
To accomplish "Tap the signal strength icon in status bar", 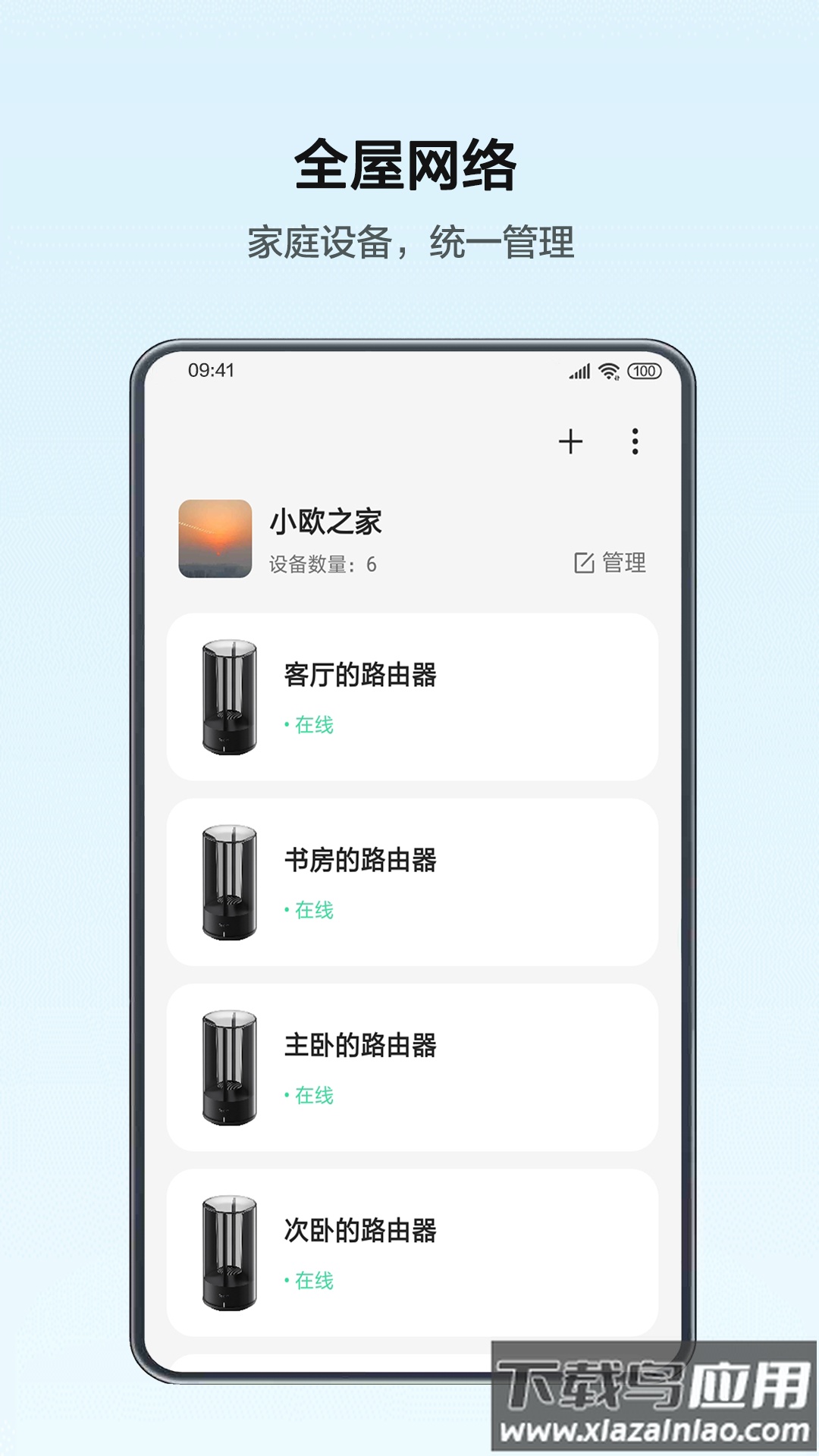I will pyautogui.click(x=578, y=372).
